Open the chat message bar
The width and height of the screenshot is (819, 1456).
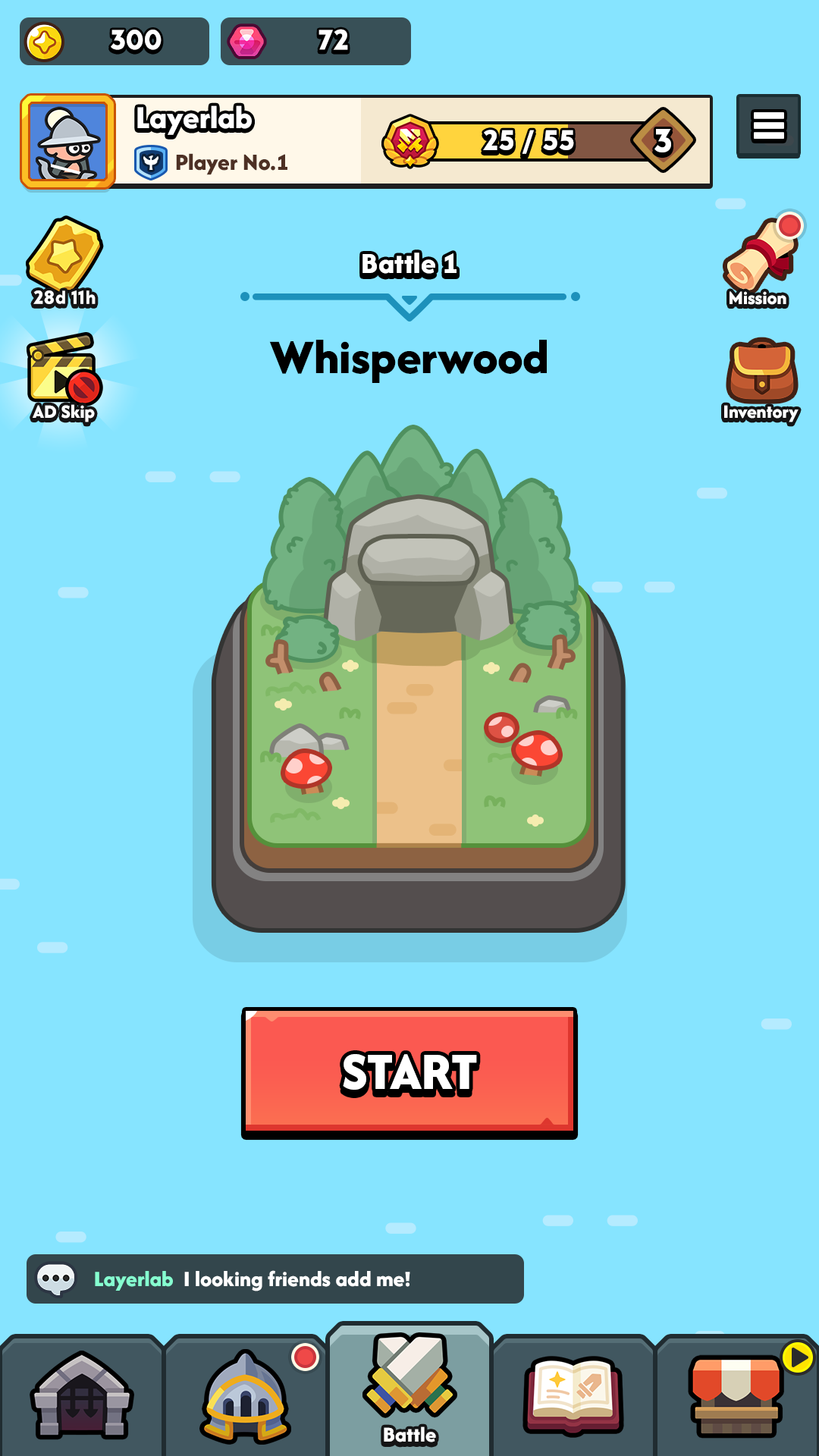[275, 1279]
